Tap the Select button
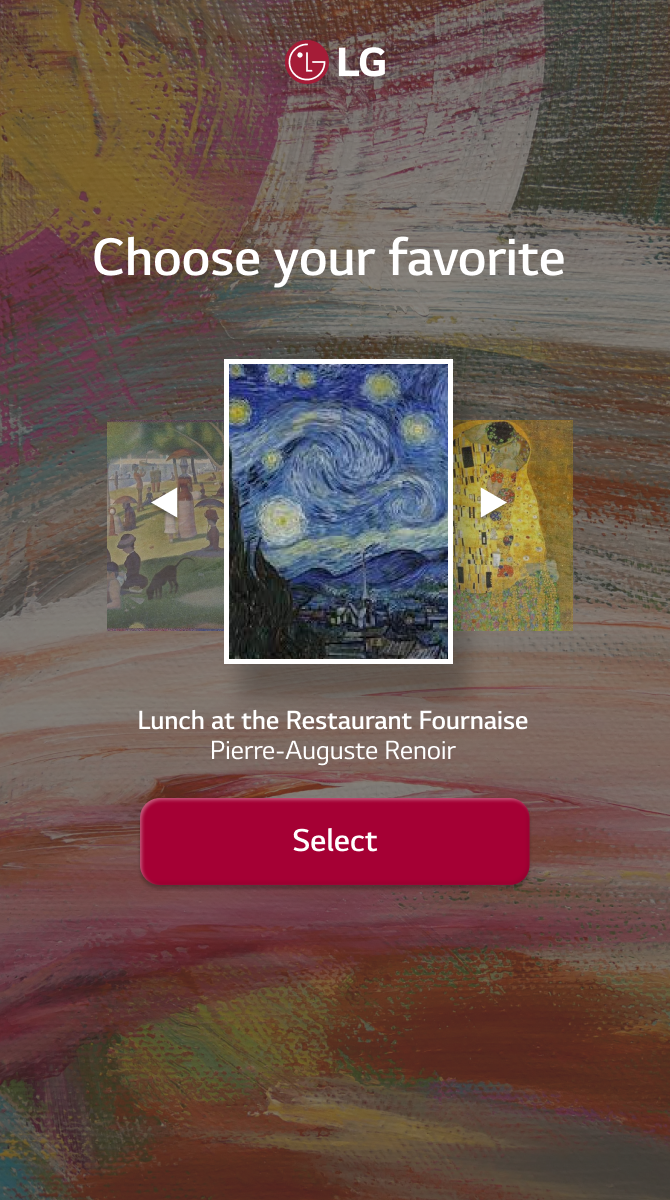Viewport: 670px width, 1200px height. 334,841
